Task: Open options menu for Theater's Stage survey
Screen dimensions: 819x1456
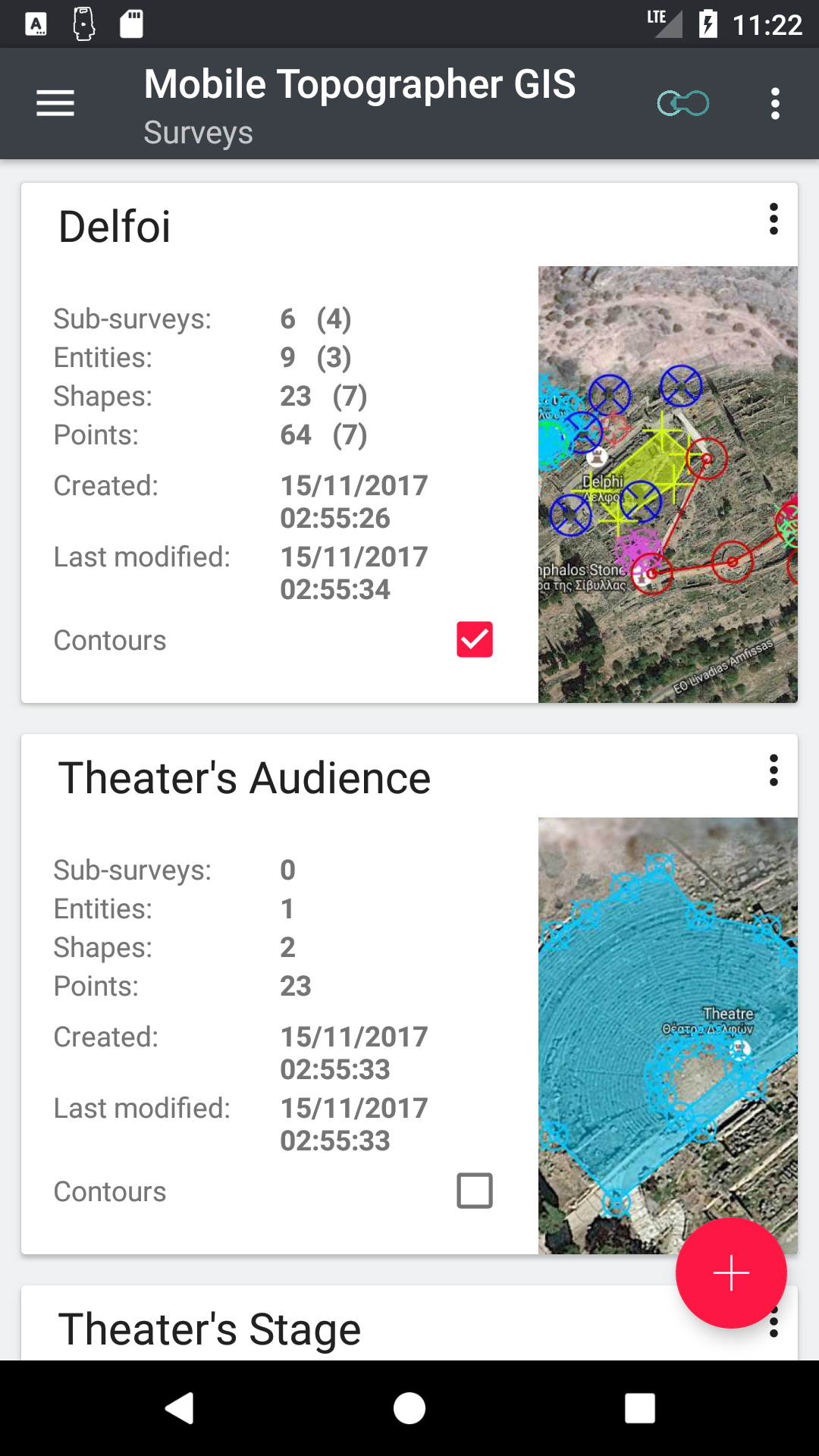Action: [773, 1323]
